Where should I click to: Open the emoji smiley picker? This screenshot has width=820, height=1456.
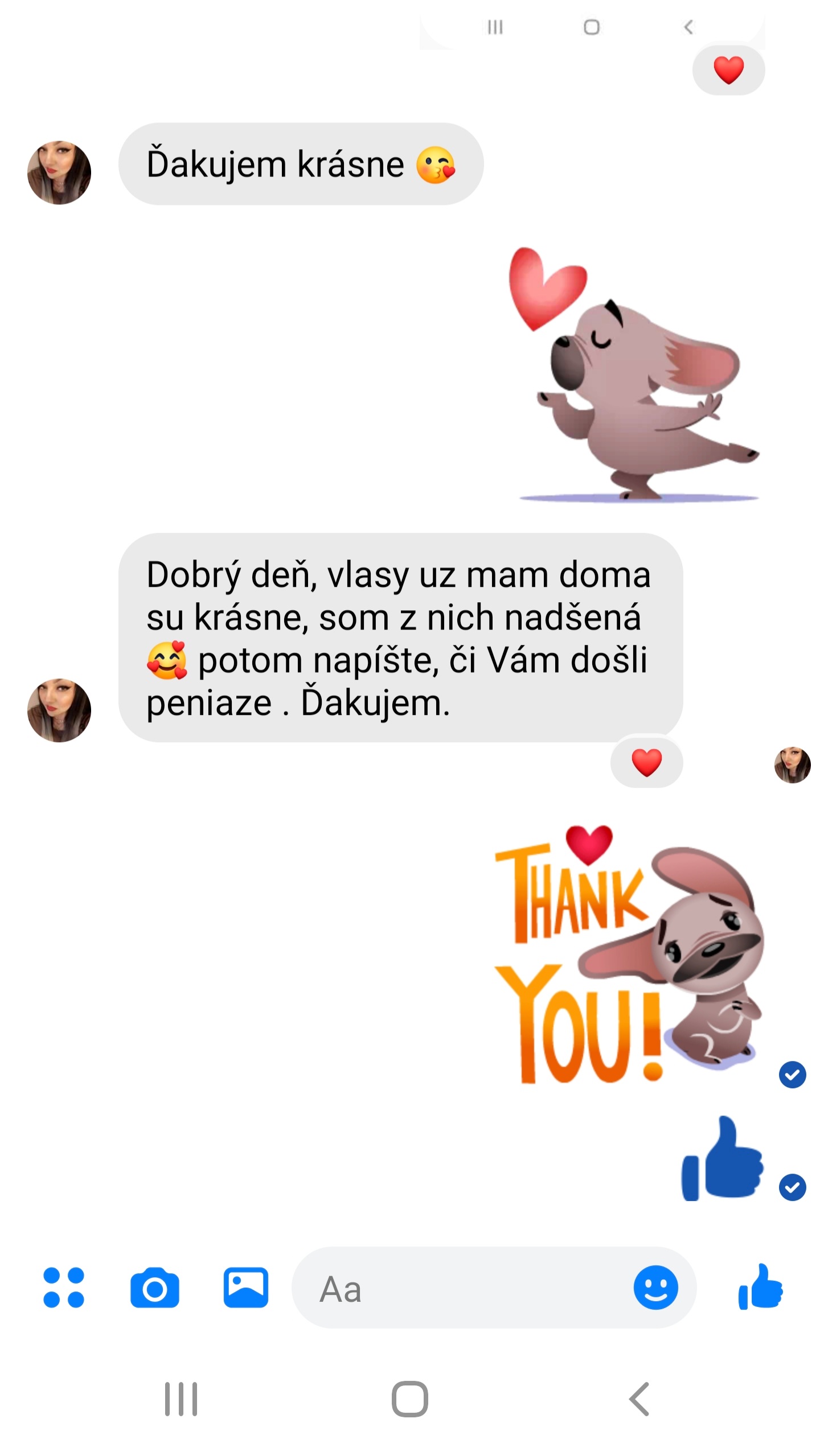[x=655, y=1288]
